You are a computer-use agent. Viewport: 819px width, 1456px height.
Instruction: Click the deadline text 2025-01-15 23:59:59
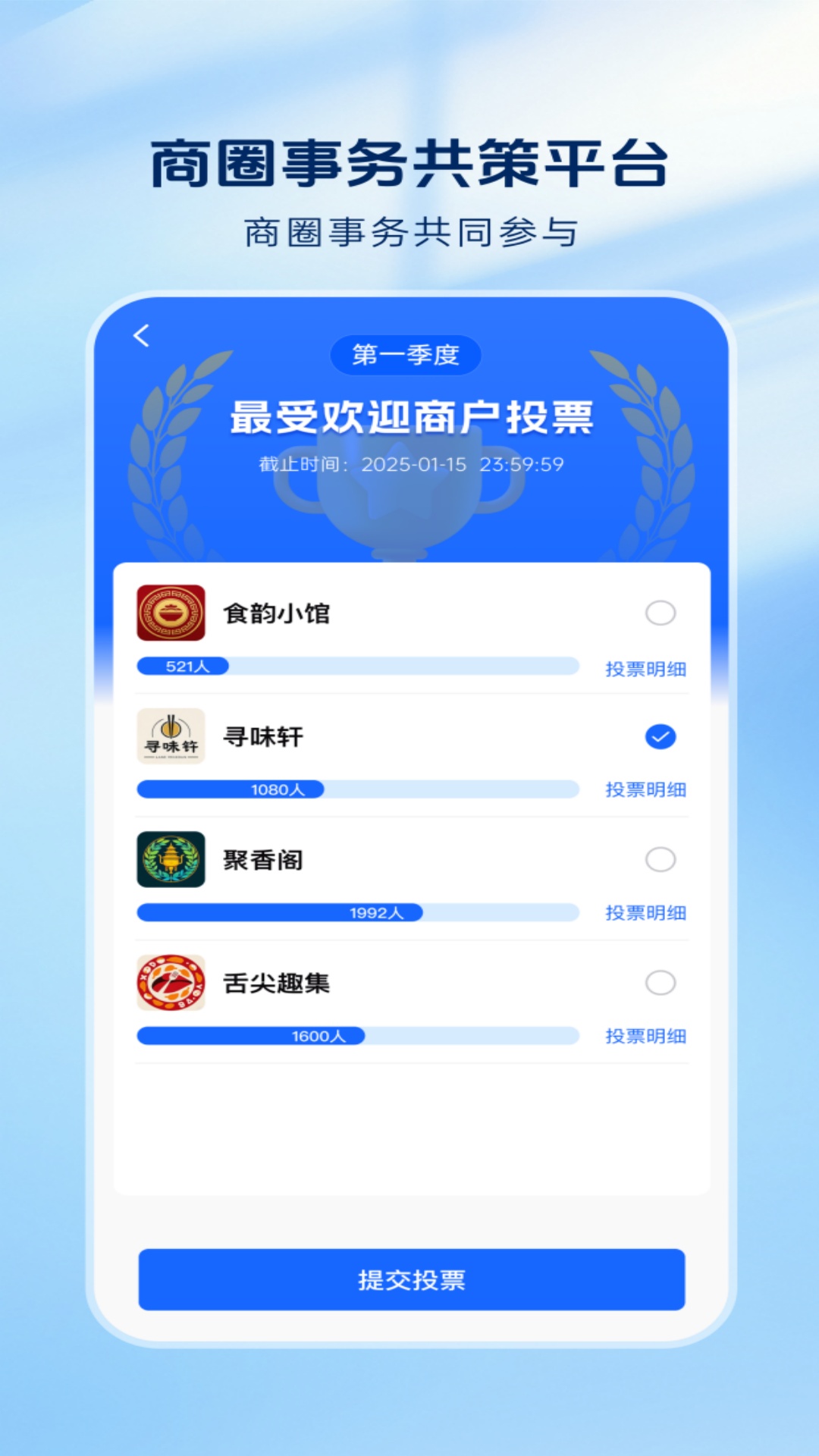coord(466,466)
